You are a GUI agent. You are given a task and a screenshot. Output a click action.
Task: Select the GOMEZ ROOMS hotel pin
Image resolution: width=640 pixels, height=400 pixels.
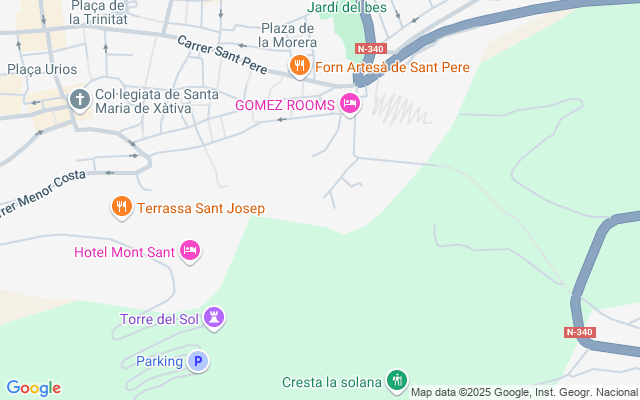tap(349, 104)
